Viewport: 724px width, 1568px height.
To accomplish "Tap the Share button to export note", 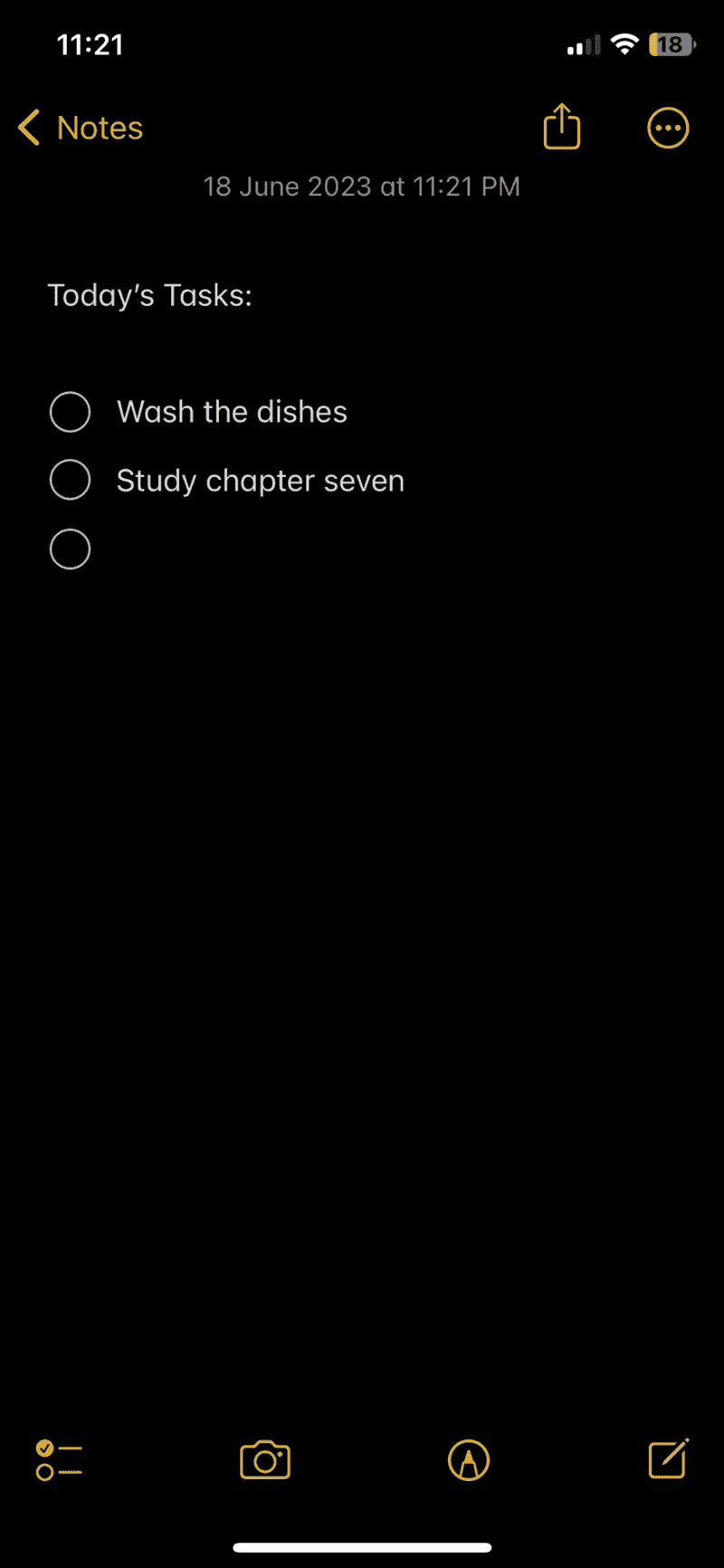I will pyautogui.click(x=561, y=127).
